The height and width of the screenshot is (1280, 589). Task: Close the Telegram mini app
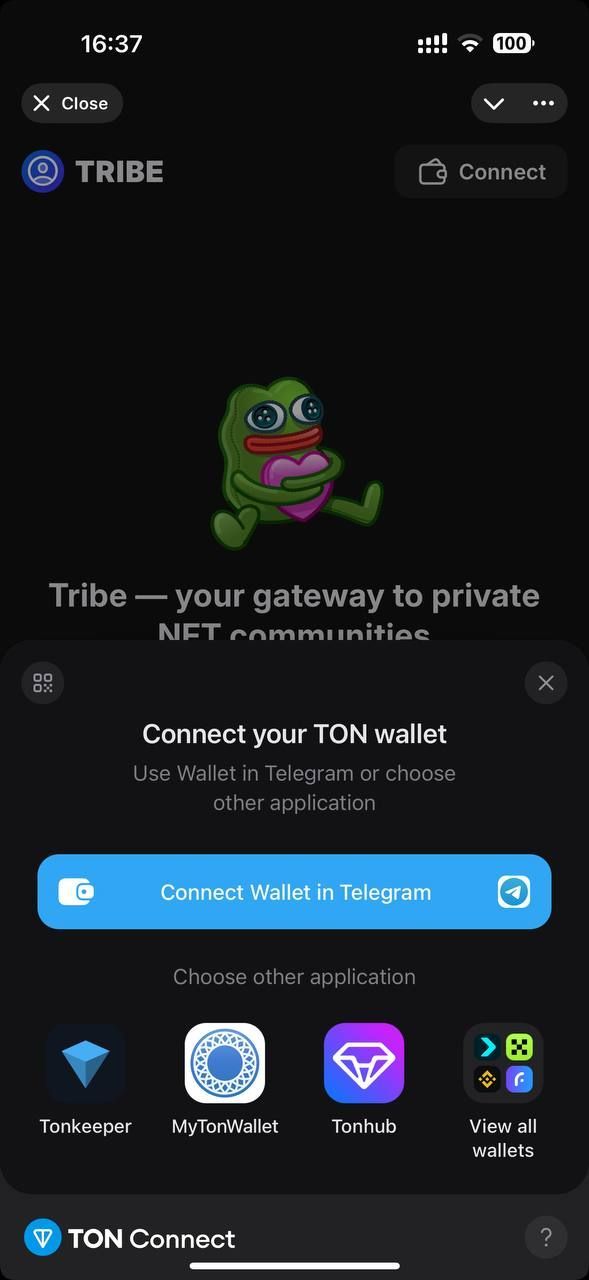pyautogui.click(x=72, y=103)
